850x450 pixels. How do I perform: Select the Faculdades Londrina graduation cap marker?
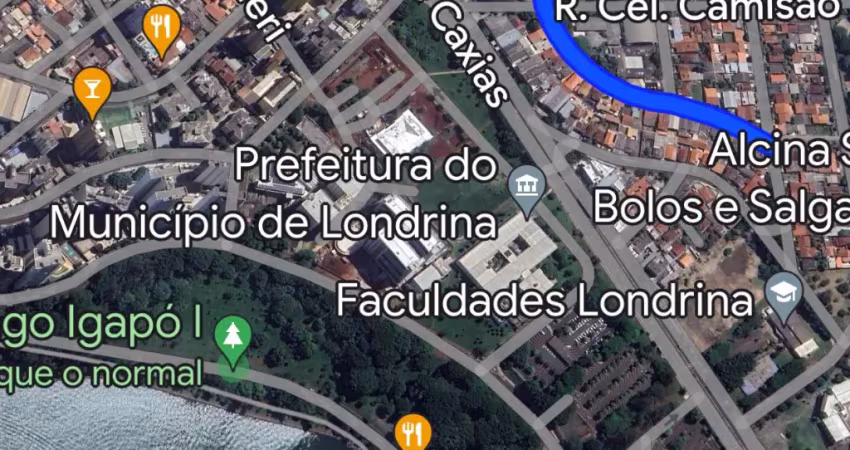pyautogui.click(x=783, y=292)
